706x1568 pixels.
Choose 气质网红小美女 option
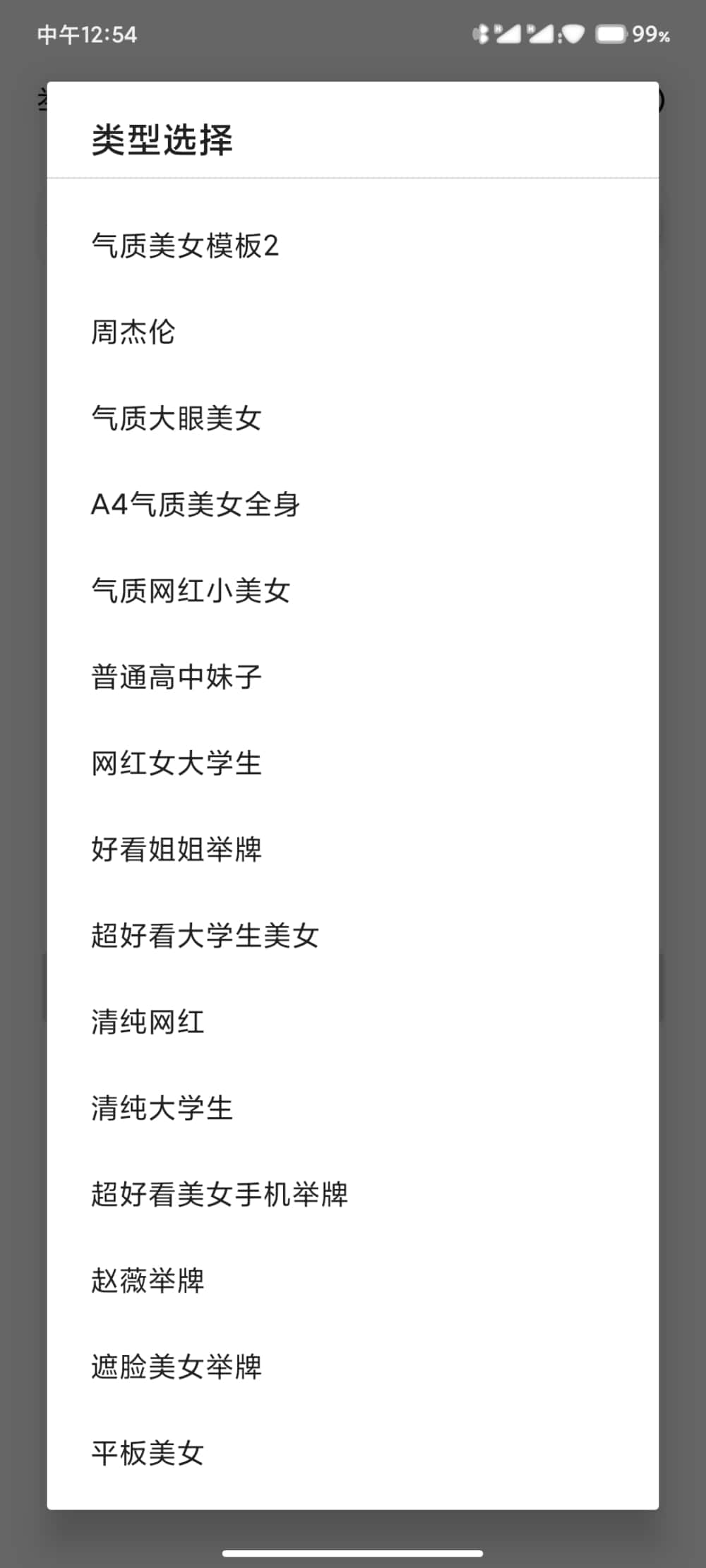191,591
